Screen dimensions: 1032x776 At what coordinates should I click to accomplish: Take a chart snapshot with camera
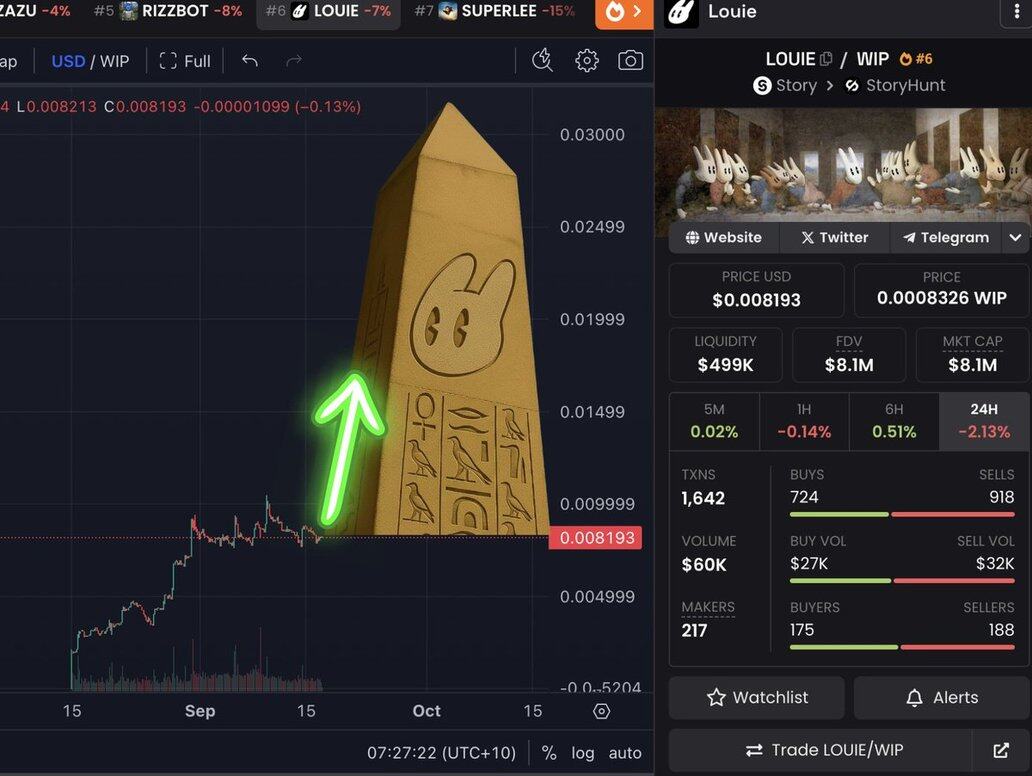[631, 61]
